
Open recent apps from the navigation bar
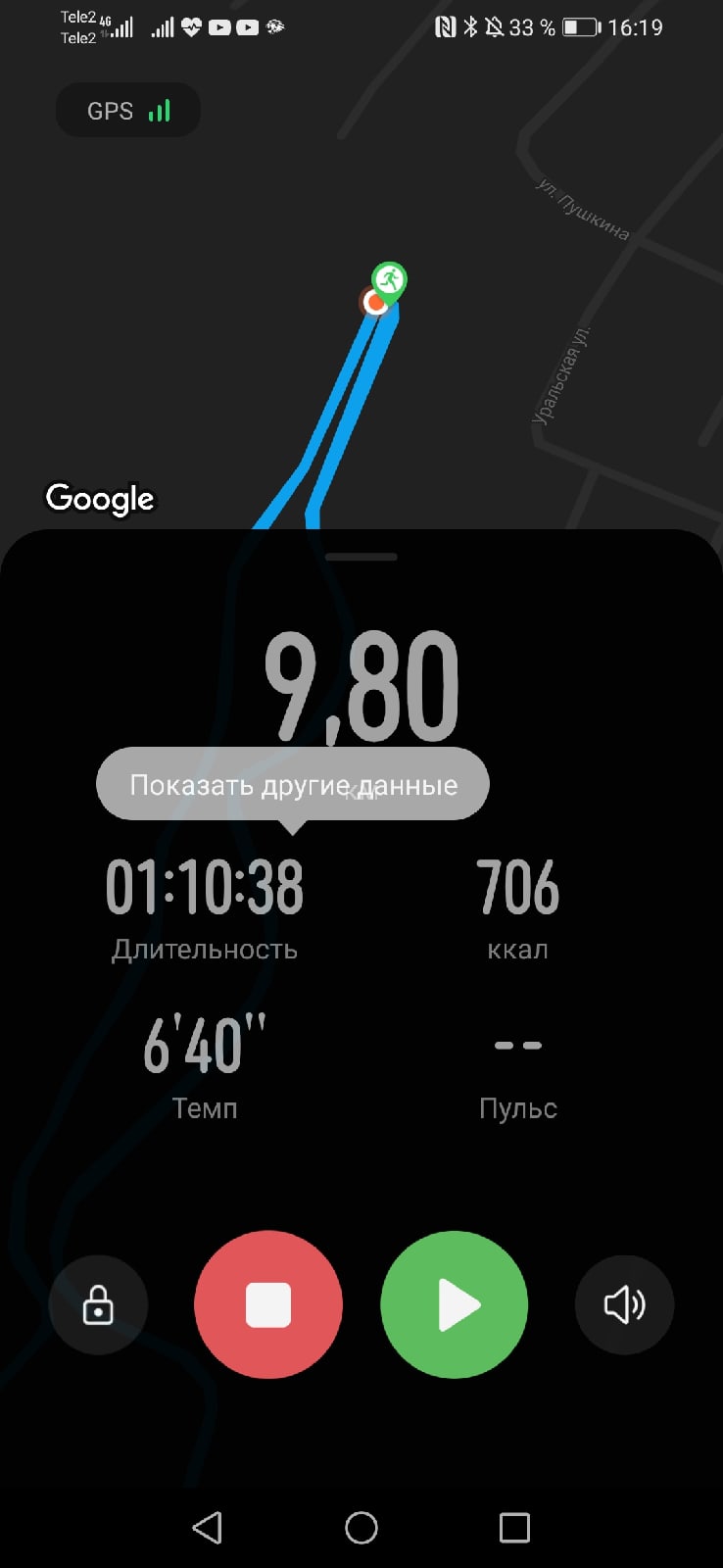click(514, 1527)
